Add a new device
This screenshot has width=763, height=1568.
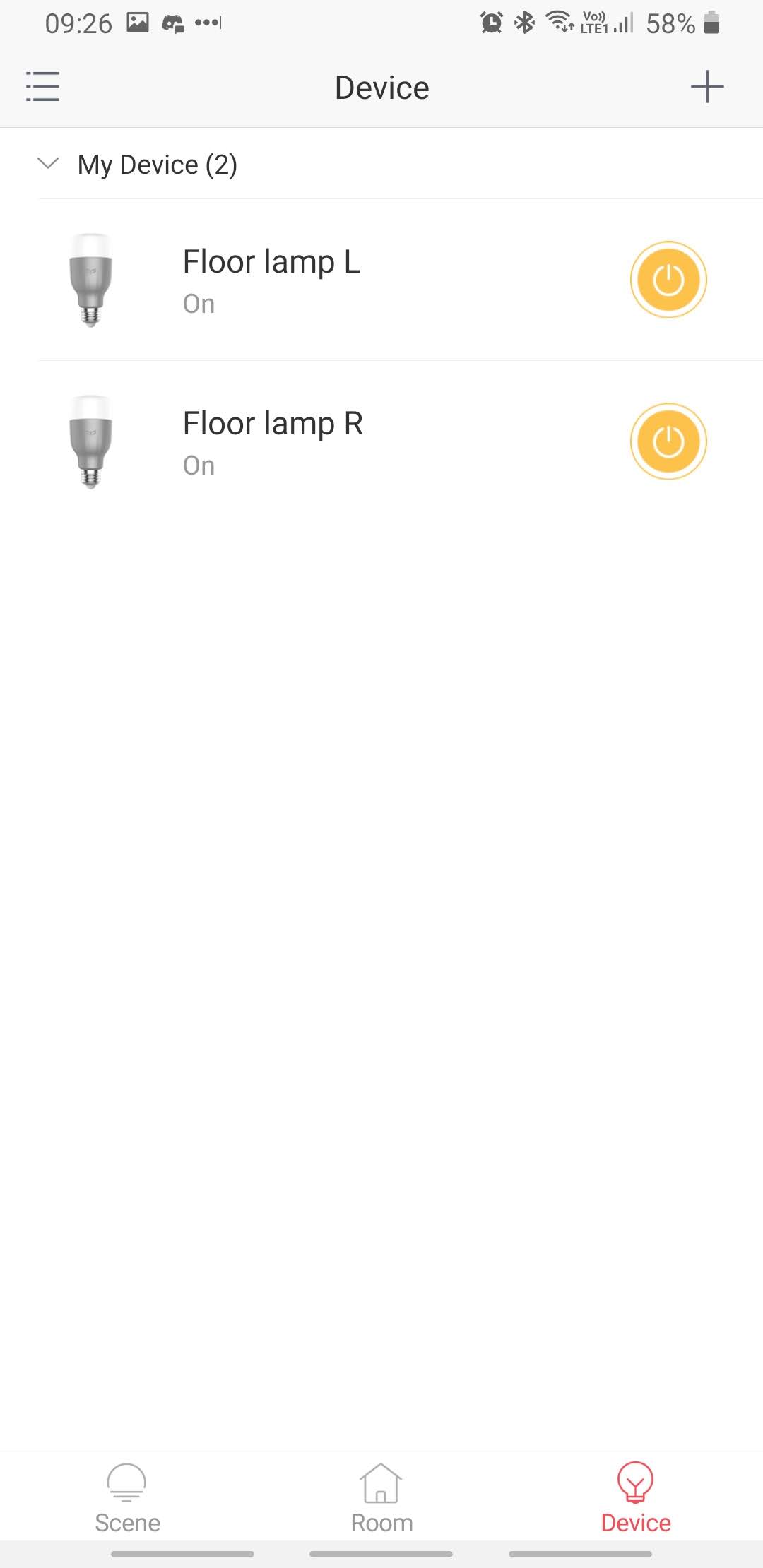tap(706, 87)
